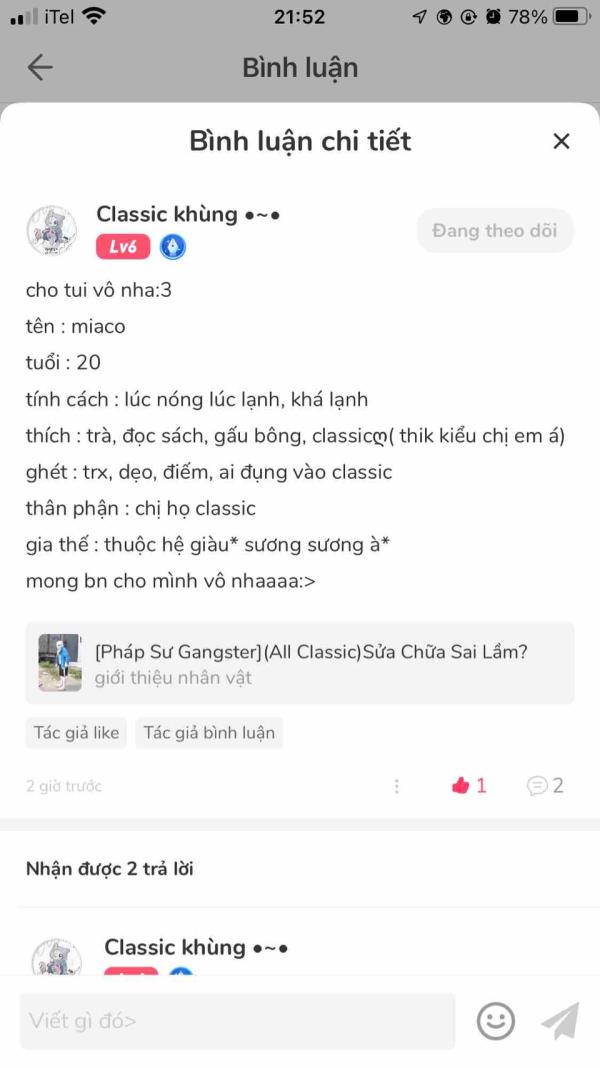Send the comment with paper plane
This screenshot has width=600, height=1068.
pyautogui.click(x=560, y=1021)
